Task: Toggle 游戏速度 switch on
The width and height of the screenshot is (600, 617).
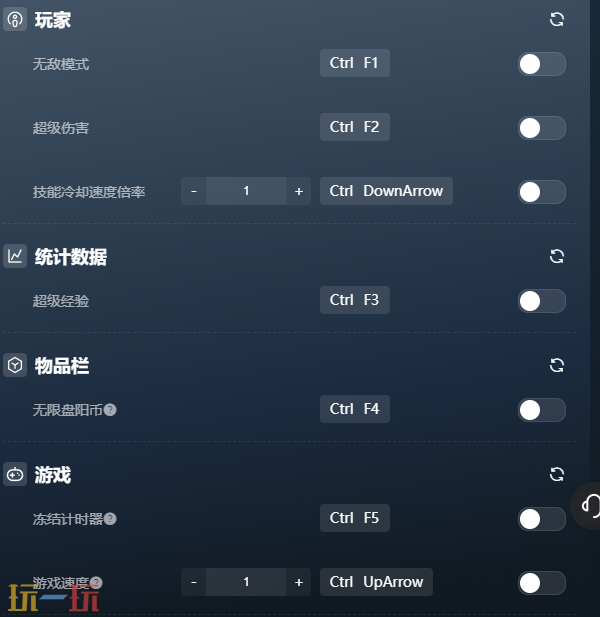Action: click(x=541, y=583)
